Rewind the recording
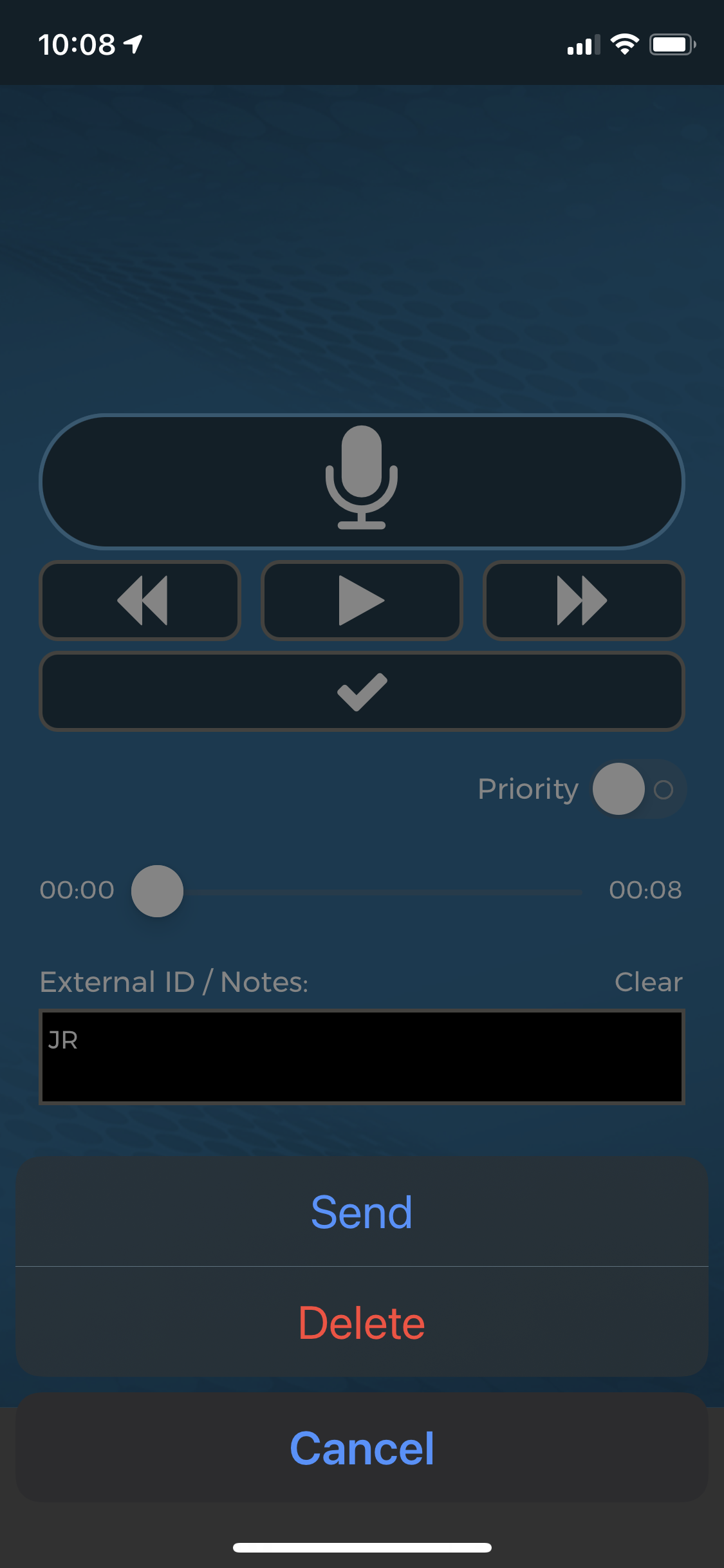The height and width of the screenshot is (1568, 724). (x=140, y=601)
